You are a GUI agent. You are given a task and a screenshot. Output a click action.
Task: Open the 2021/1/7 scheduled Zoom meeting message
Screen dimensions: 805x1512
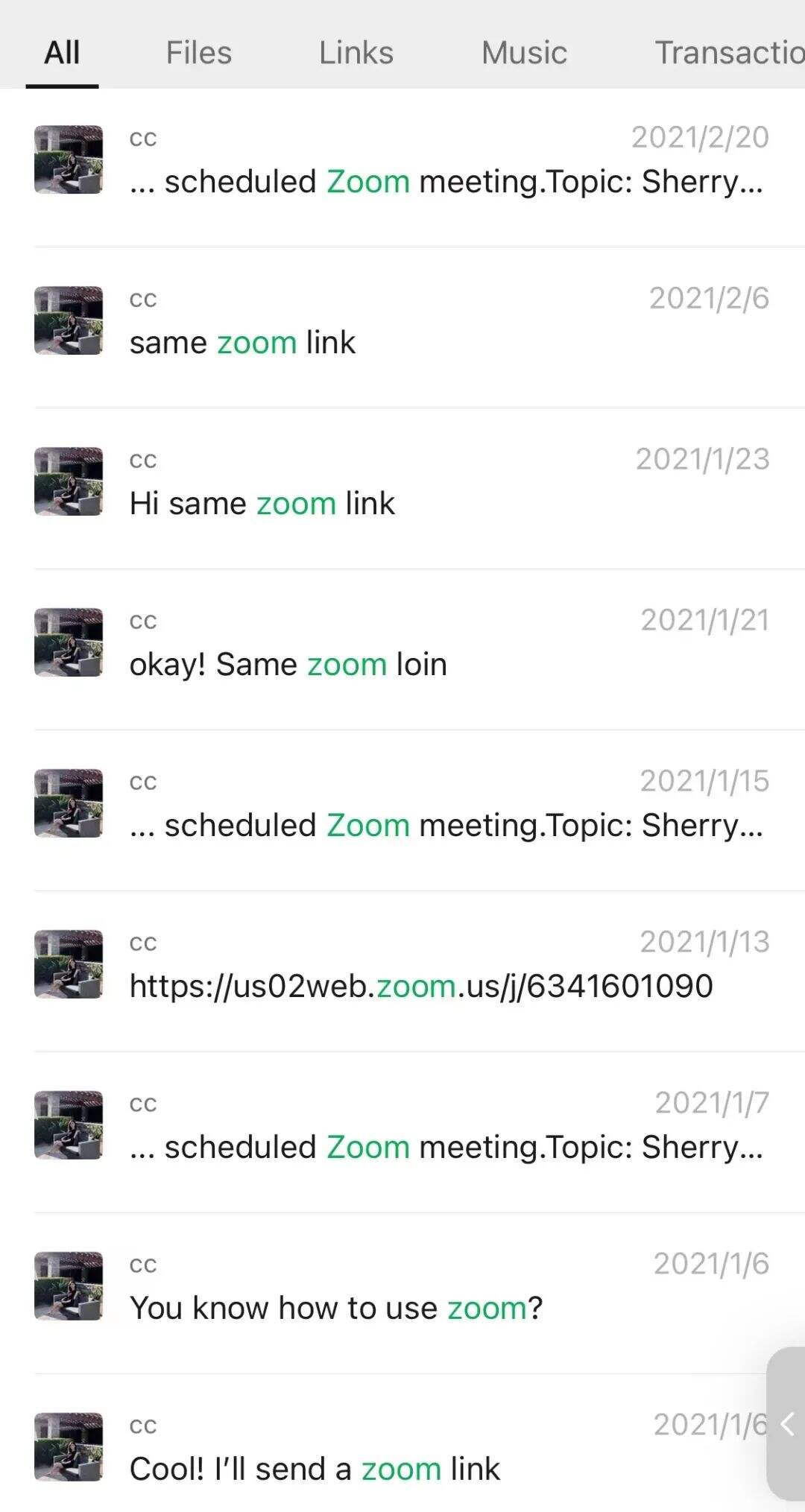402,1133
